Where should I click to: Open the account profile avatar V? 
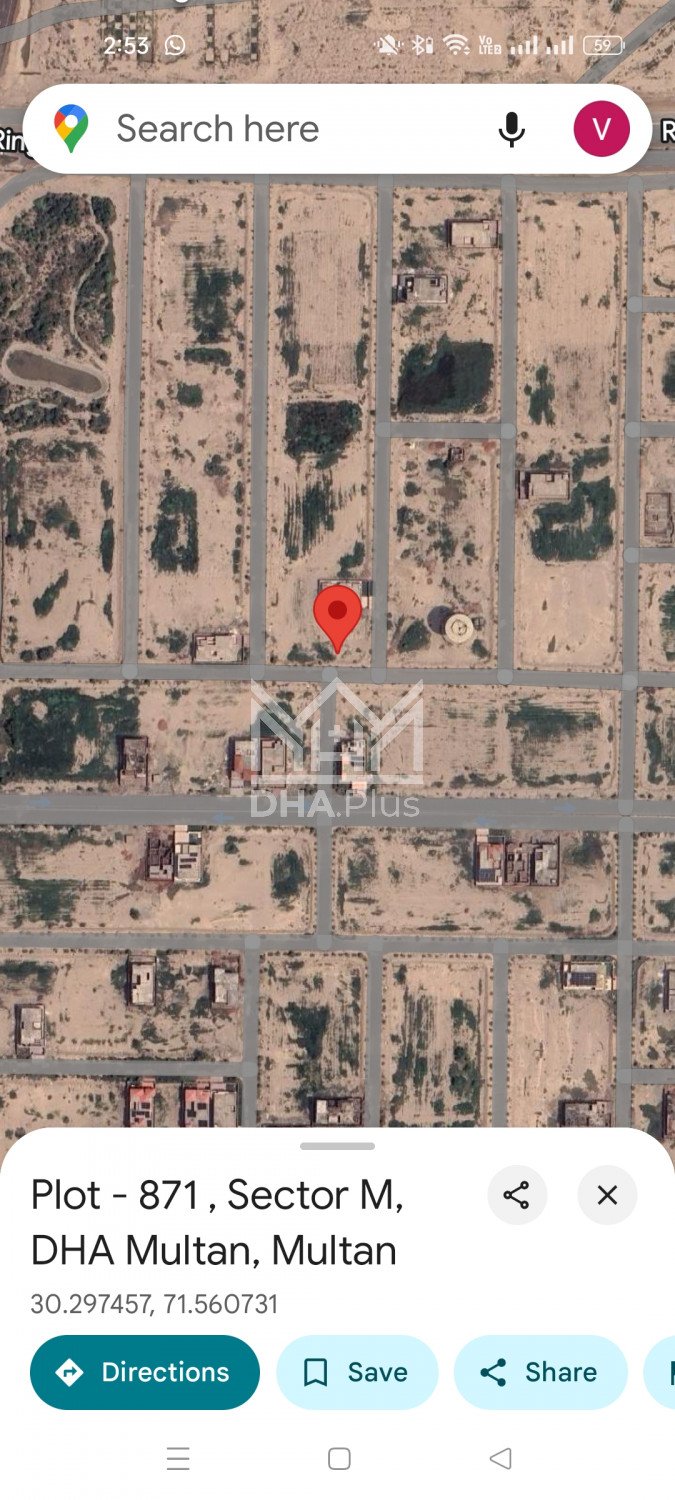(601, 129)
